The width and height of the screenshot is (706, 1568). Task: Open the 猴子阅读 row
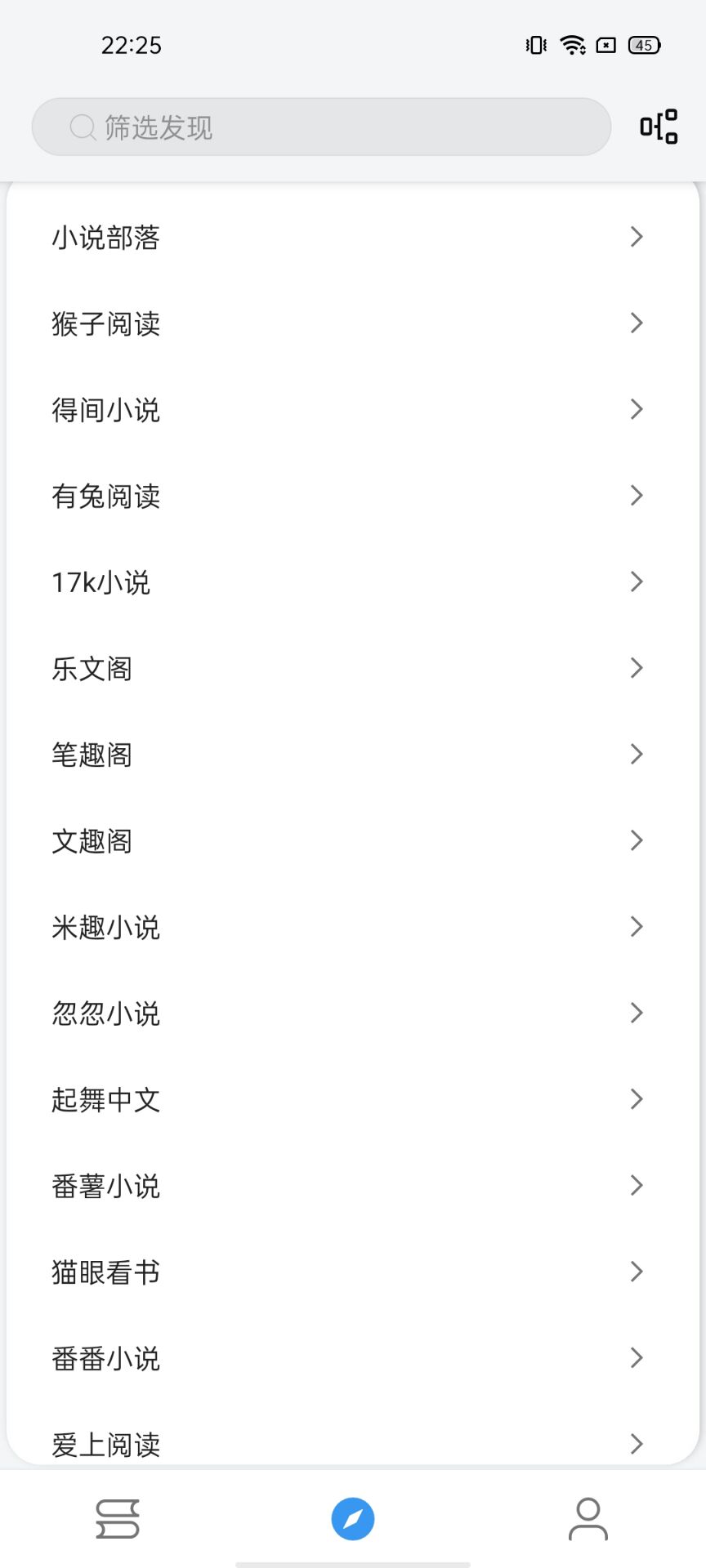point(353,323)
